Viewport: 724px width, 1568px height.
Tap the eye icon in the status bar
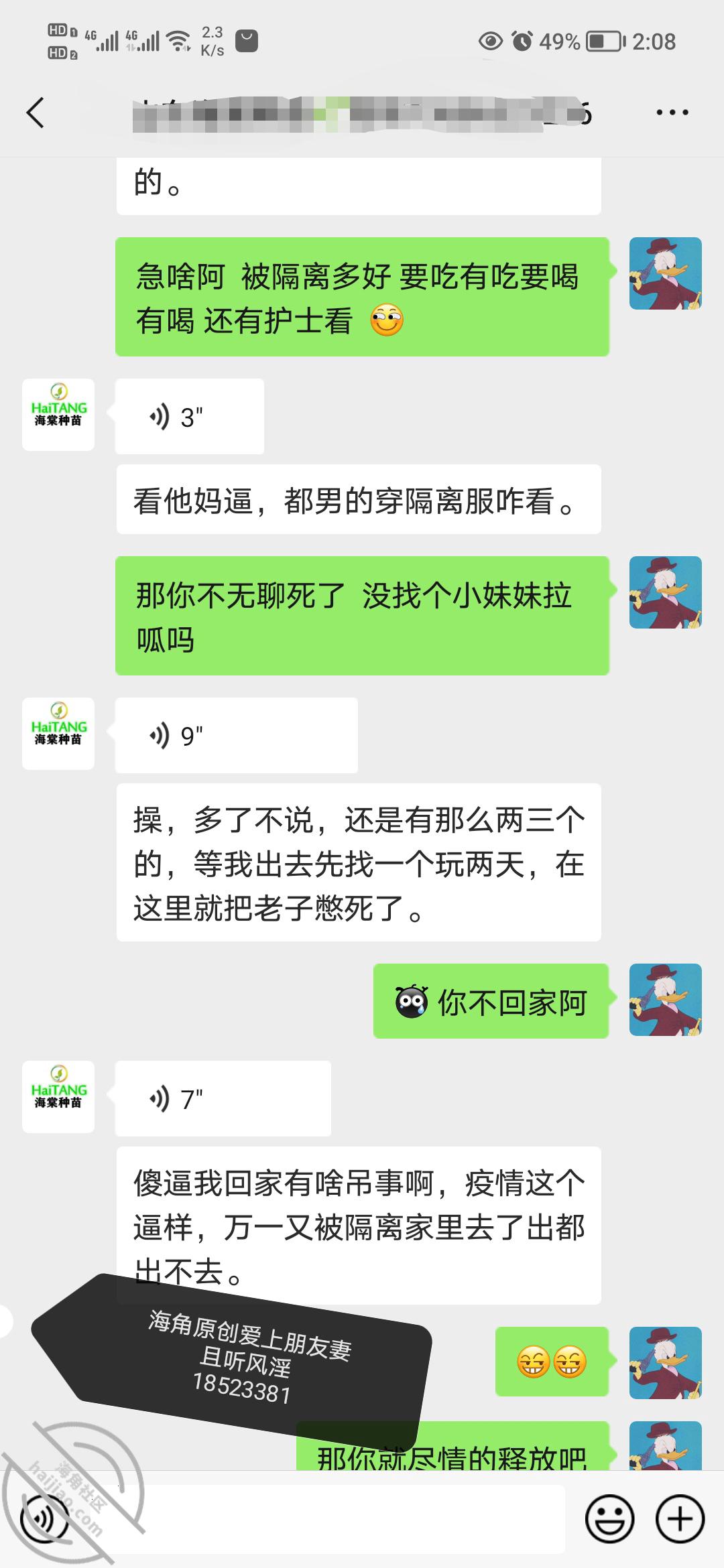click(490, 42)
